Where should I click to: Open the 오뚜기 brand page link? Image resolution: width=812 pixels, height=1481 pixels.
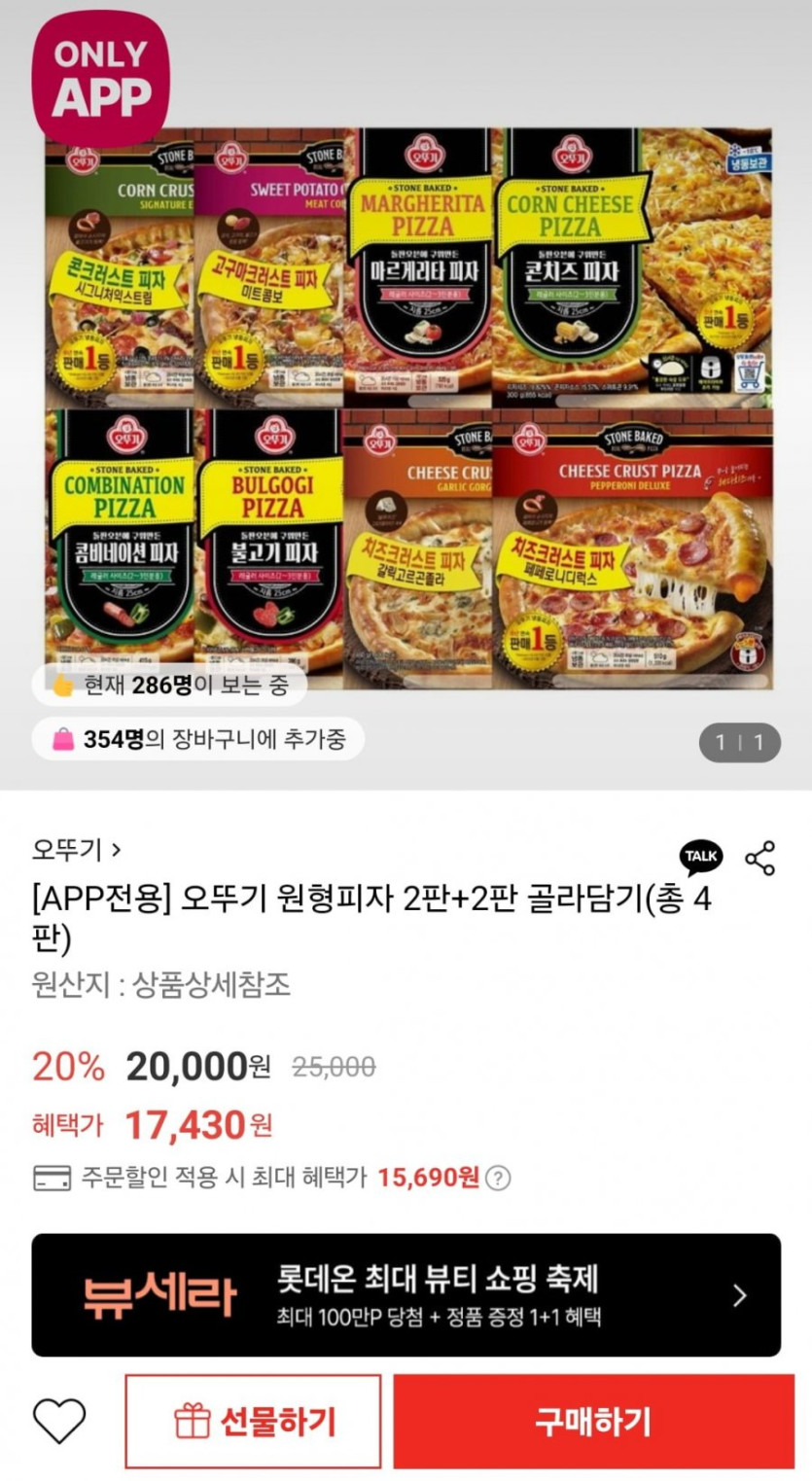tap(77, 850)
